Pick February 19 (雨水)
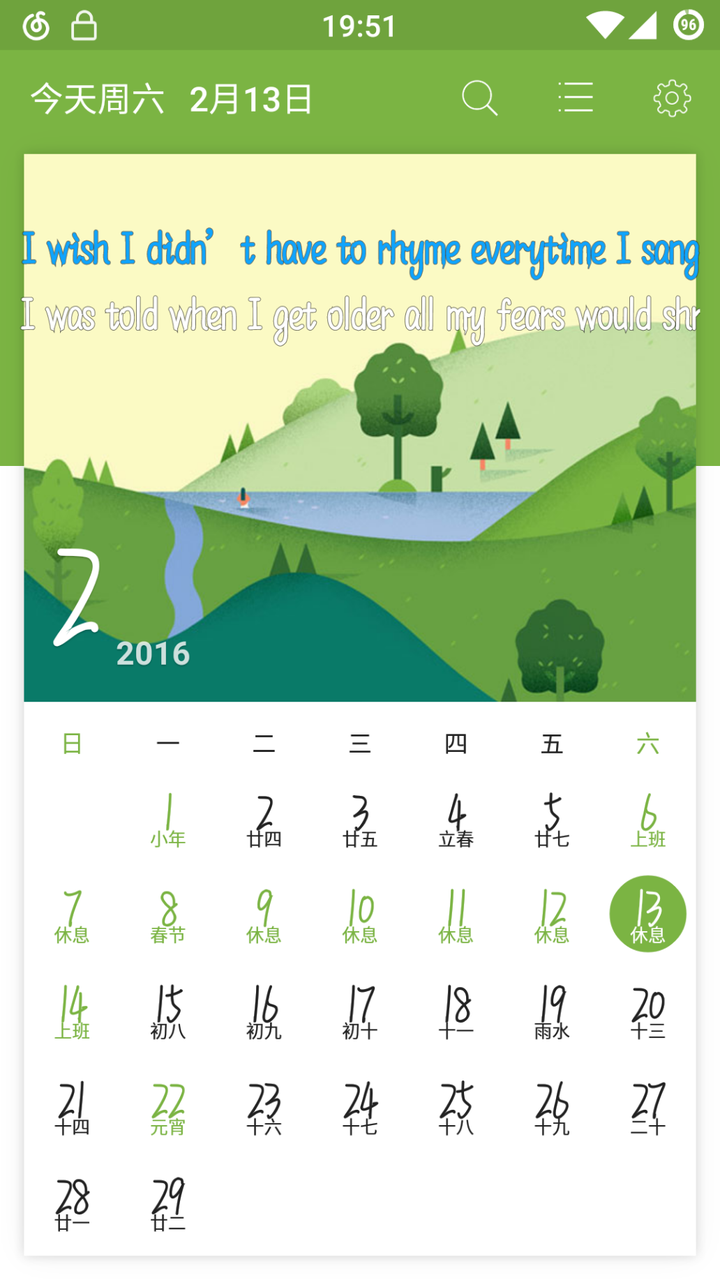This screenshot has height=1280, width=720. point(552,1012)
